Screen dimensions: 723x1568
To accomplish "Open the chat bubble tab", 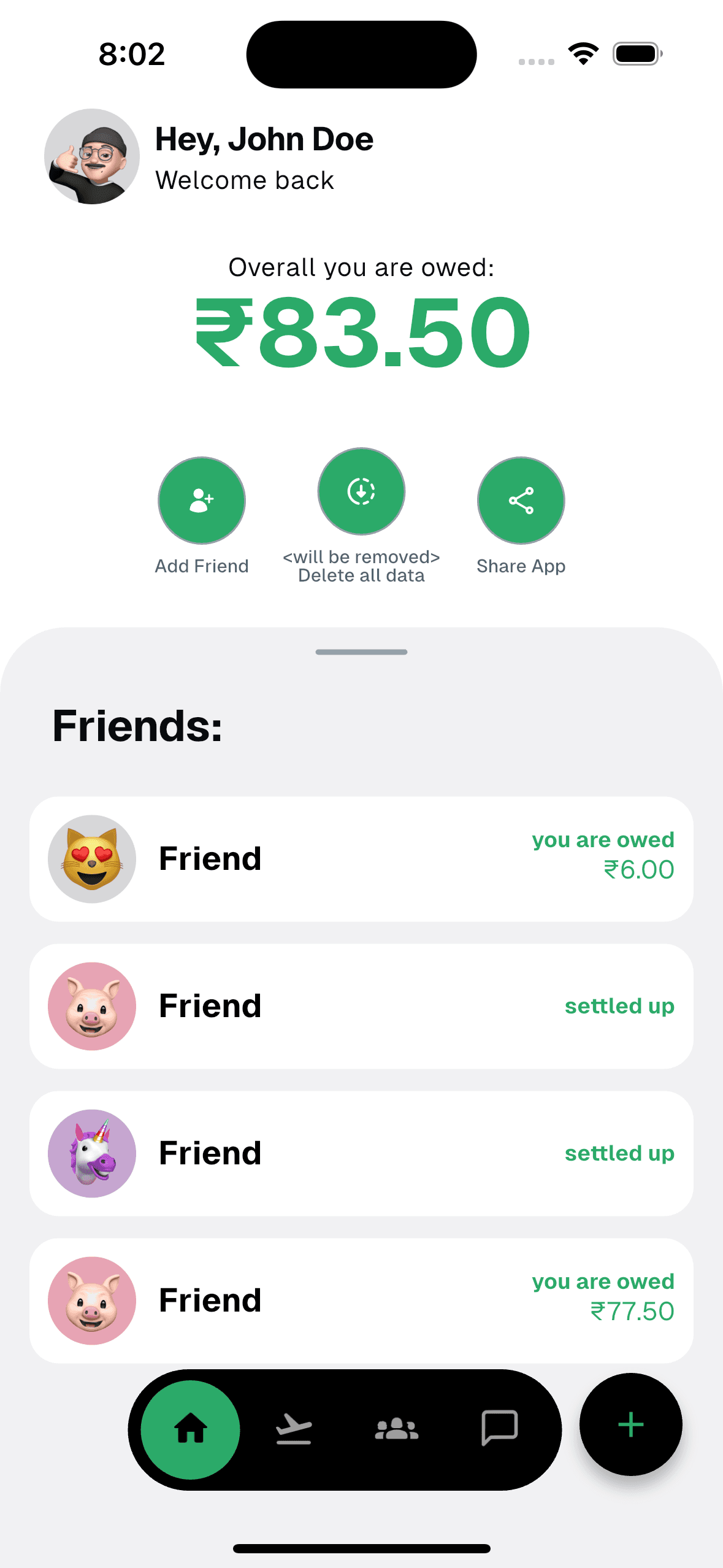I will coord(500,1428).
